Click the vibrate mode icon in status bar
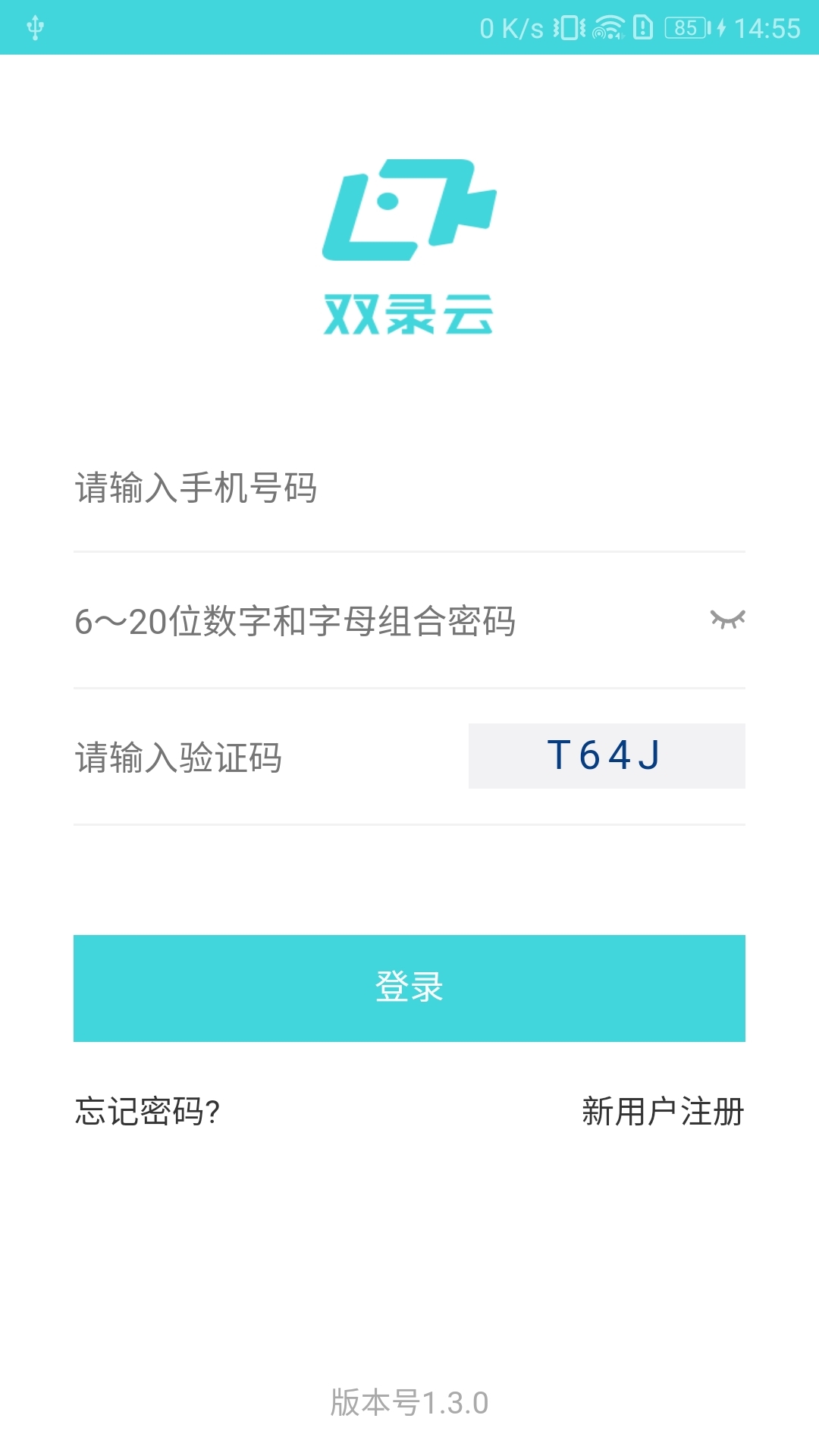The image size is (819, 1456). 570,27
